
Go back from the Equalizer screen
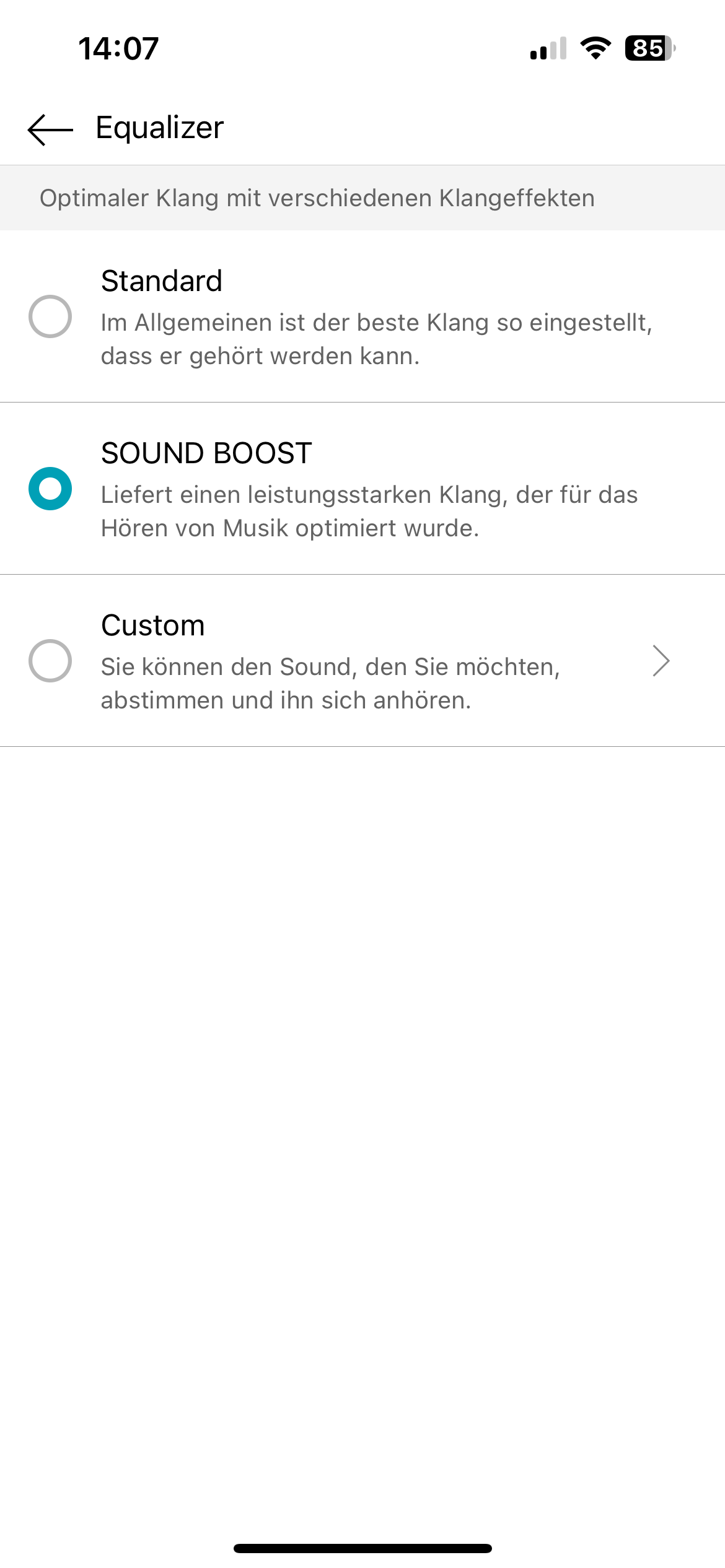(50, 129)
